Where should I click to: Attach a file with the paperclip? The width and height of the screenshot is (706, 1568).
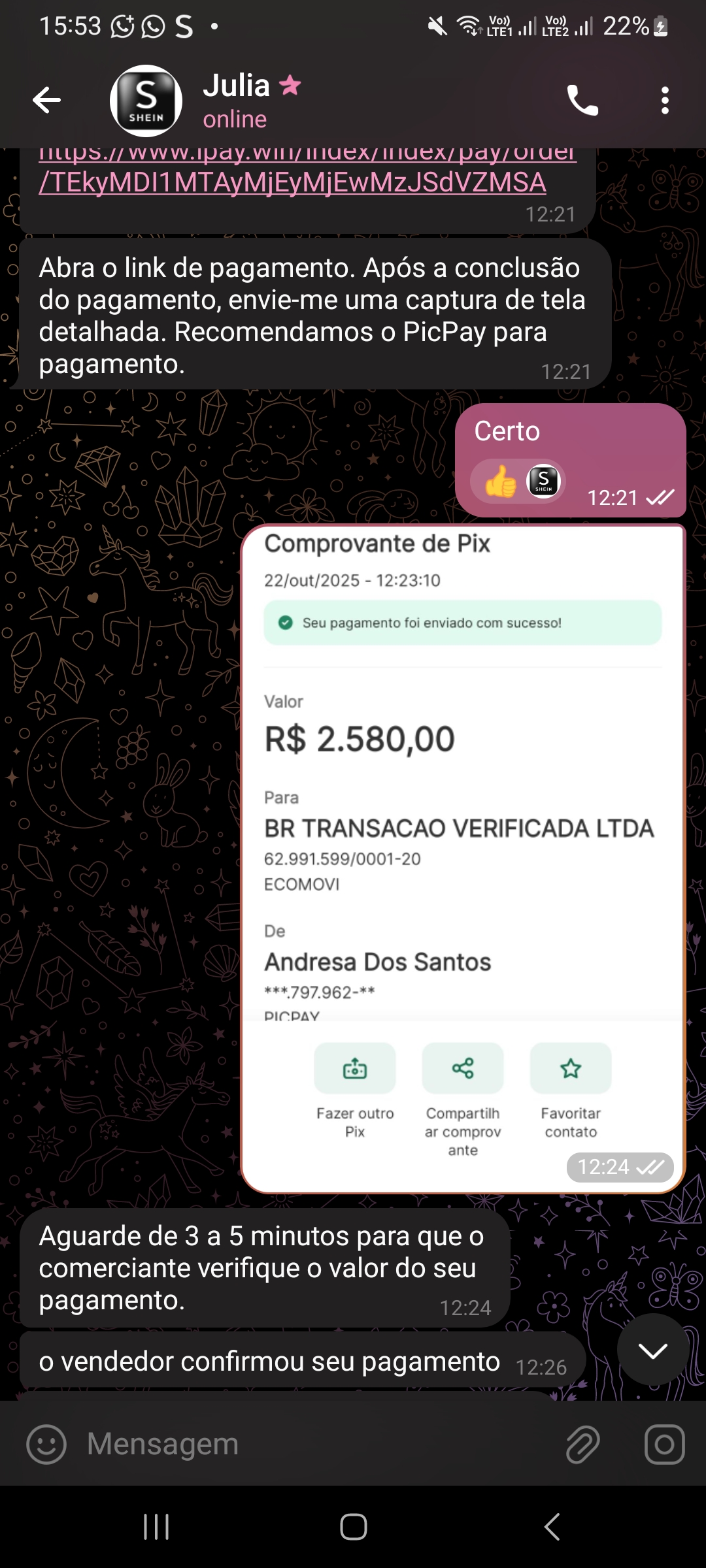[582, 1444]
